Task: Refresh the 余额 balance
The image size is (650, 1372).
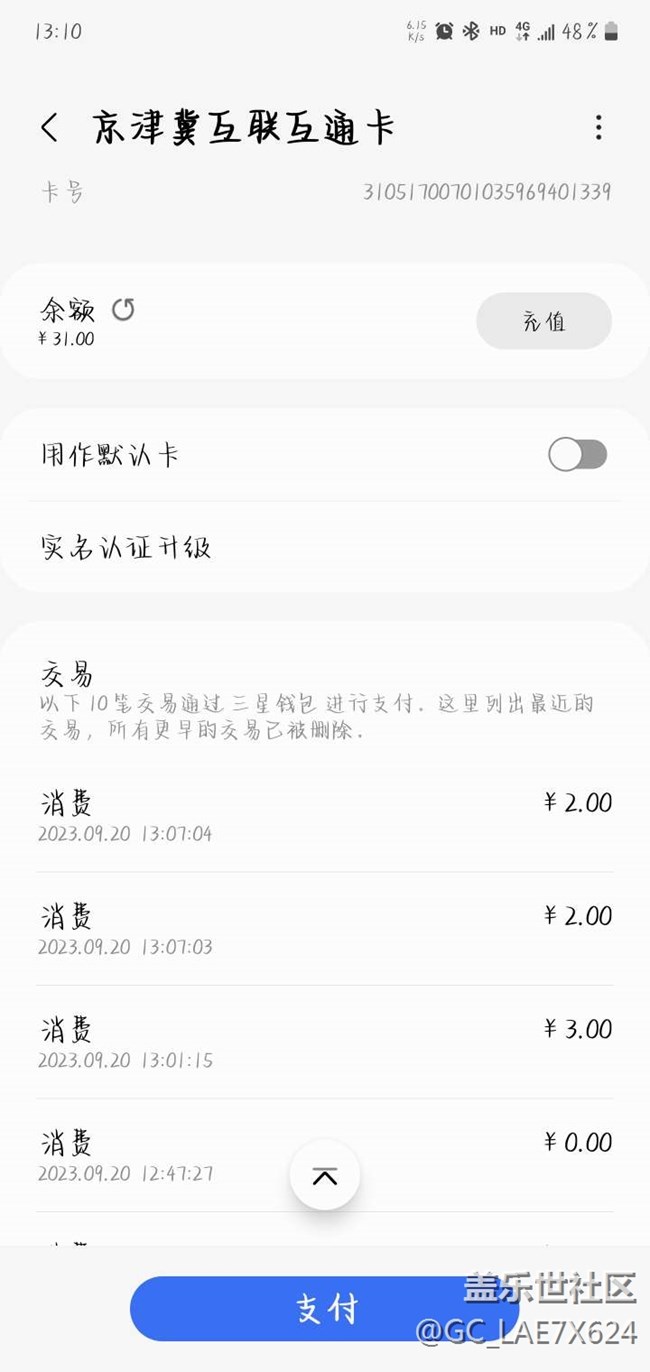Action: pos(123,309)
